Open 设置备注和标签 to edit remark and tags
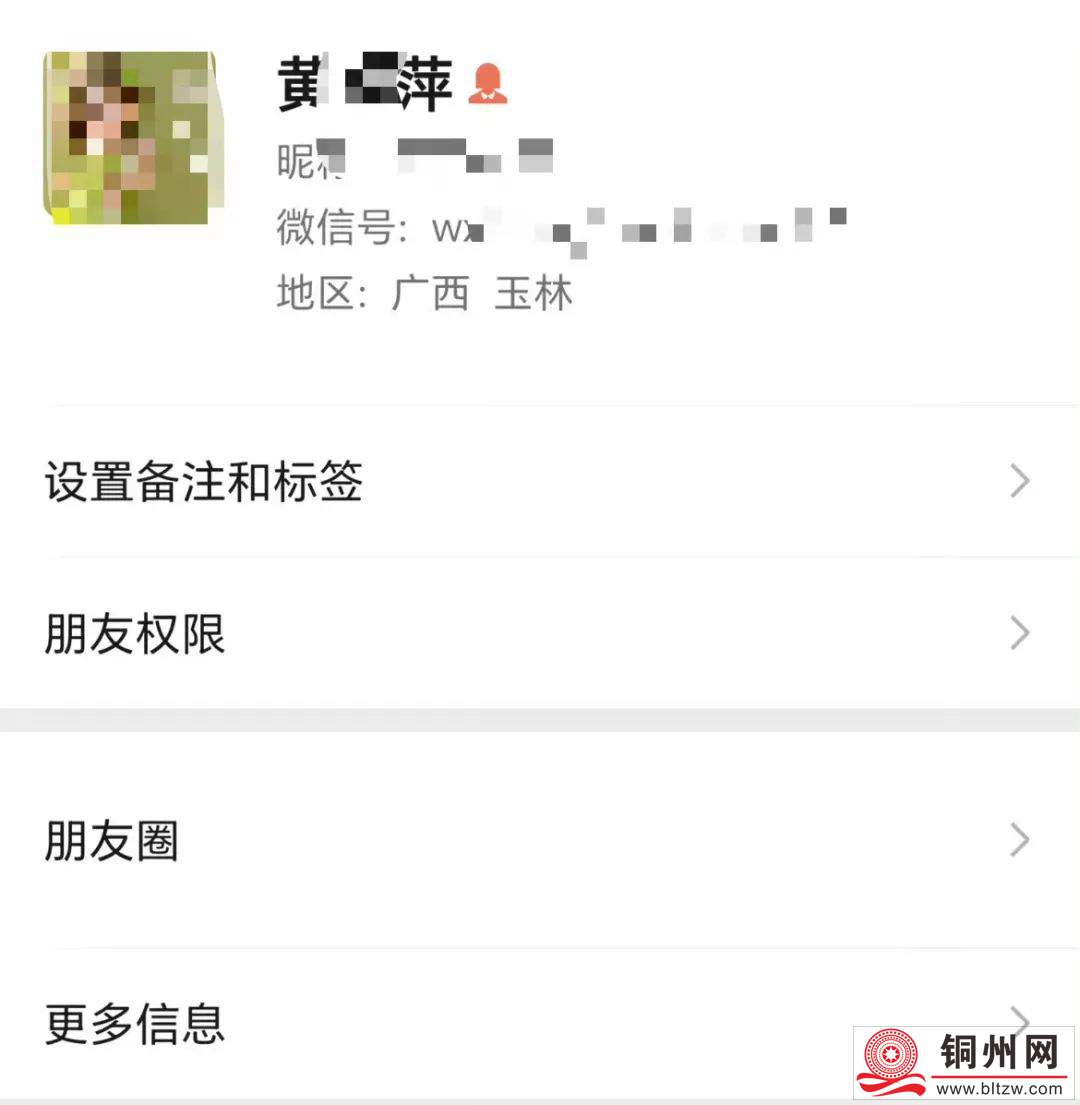Image resolution: width=1080 pixels, height=1105 pixels. point(203,482)
